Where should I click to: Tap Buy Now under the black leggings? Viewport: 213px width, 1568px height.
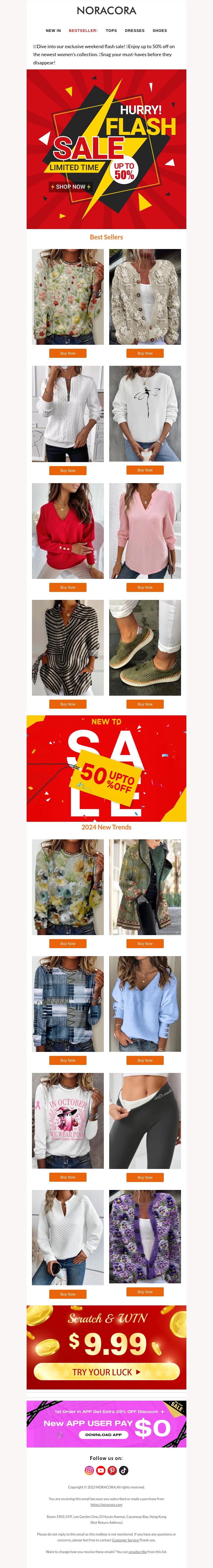(x=145, y=1177)
